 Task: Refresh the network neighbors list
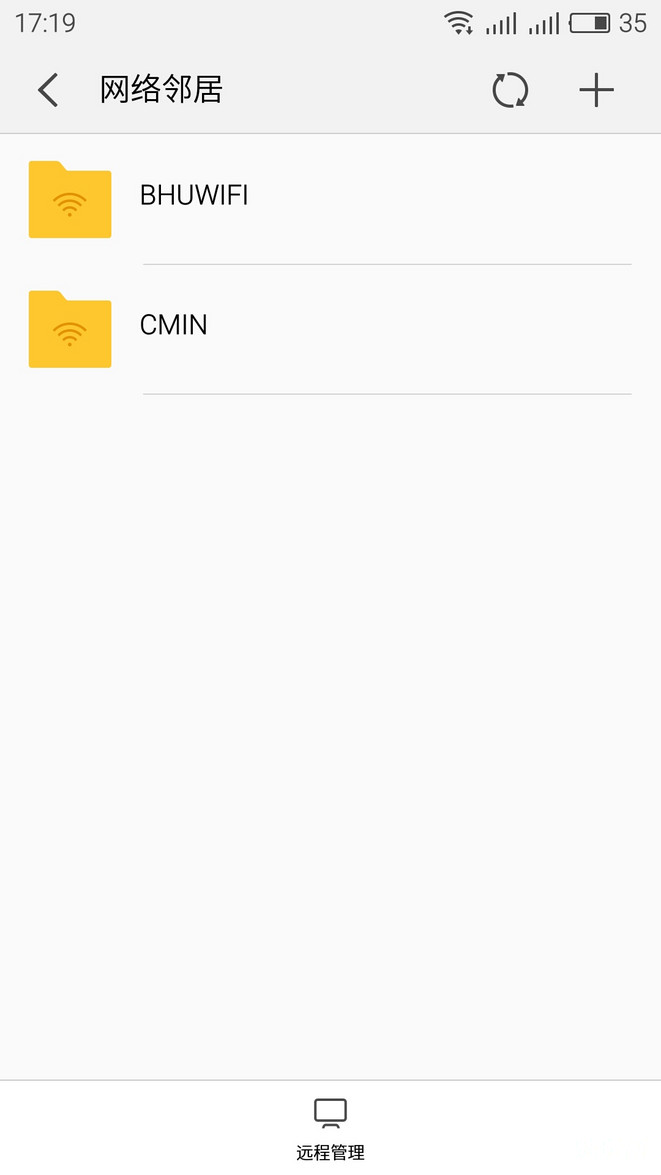click(x=510, y=90)
